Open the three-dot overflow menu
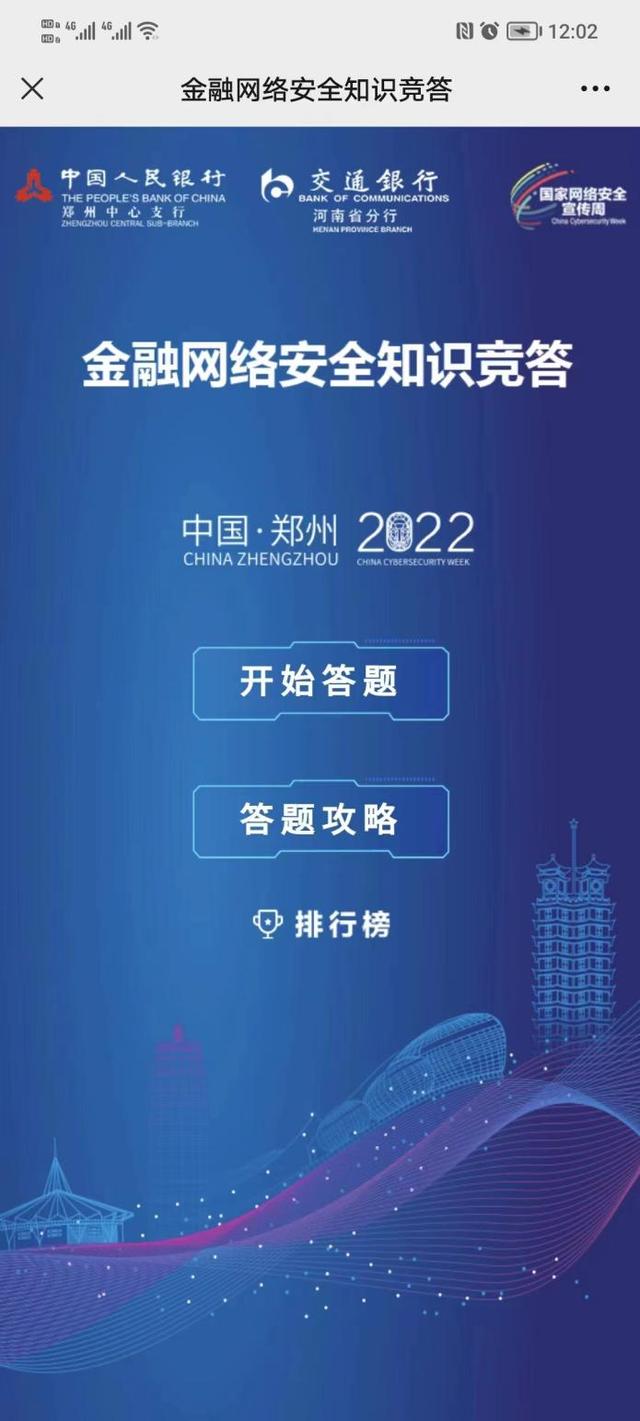 point(595,89)
